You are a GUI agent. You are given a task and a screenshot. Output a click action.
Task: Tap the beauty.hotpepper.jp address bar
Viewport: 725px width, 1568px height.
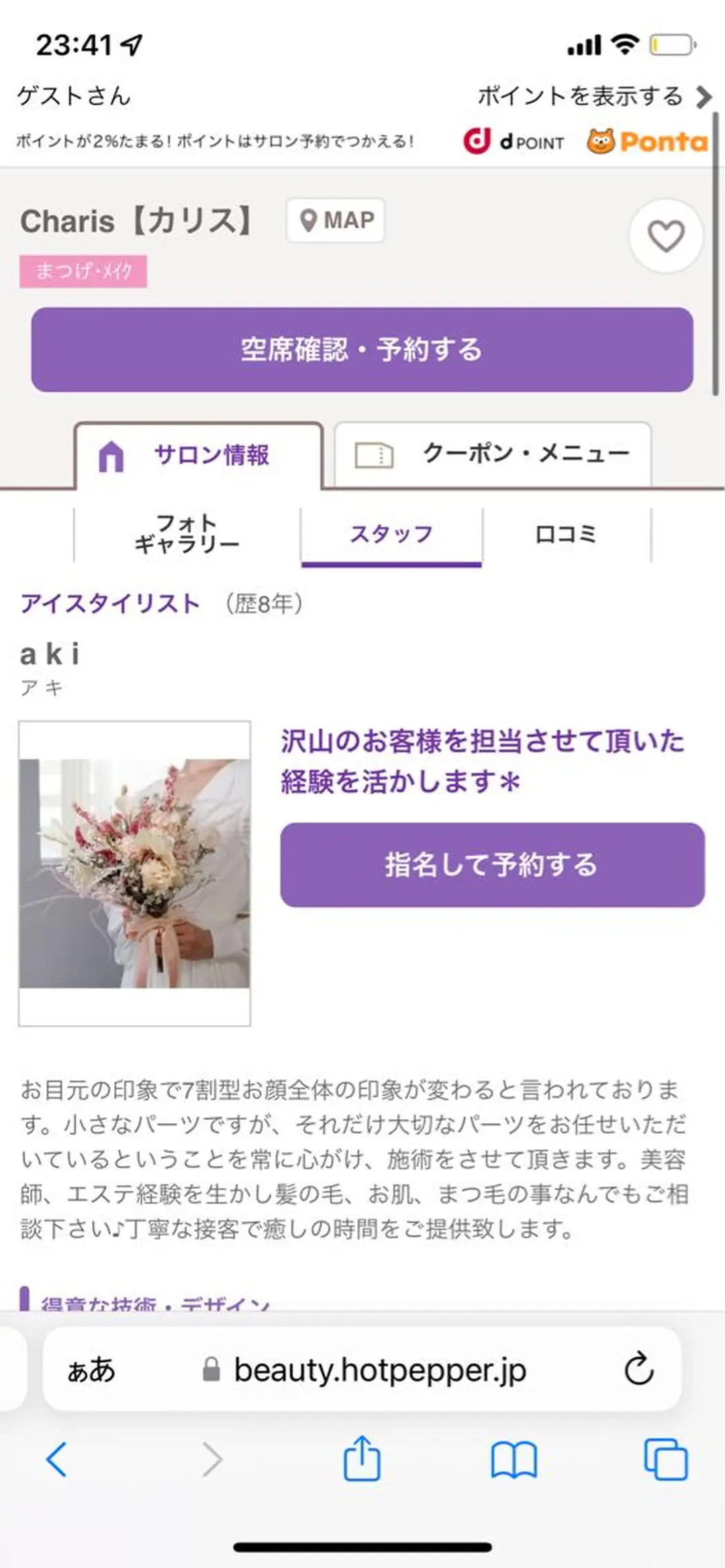coord(379,1371)
